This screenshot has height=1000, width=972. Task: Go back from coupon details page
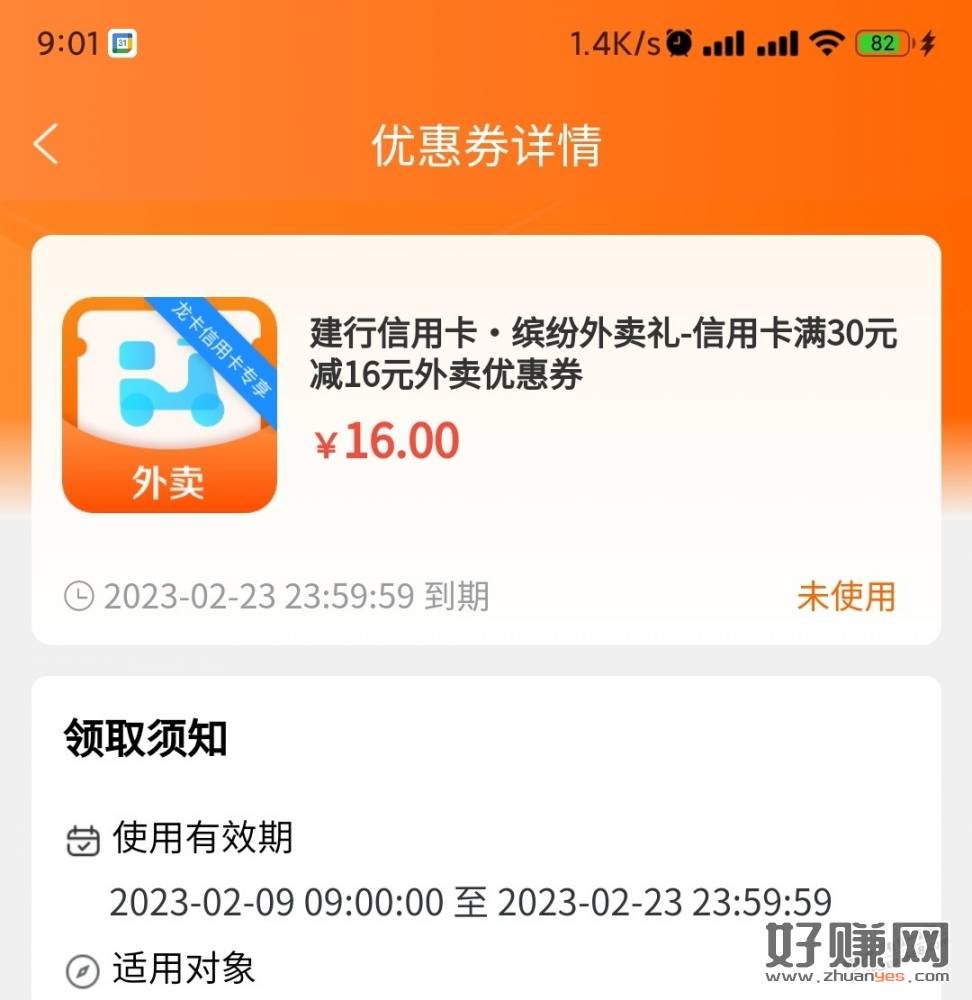point(46,145)
